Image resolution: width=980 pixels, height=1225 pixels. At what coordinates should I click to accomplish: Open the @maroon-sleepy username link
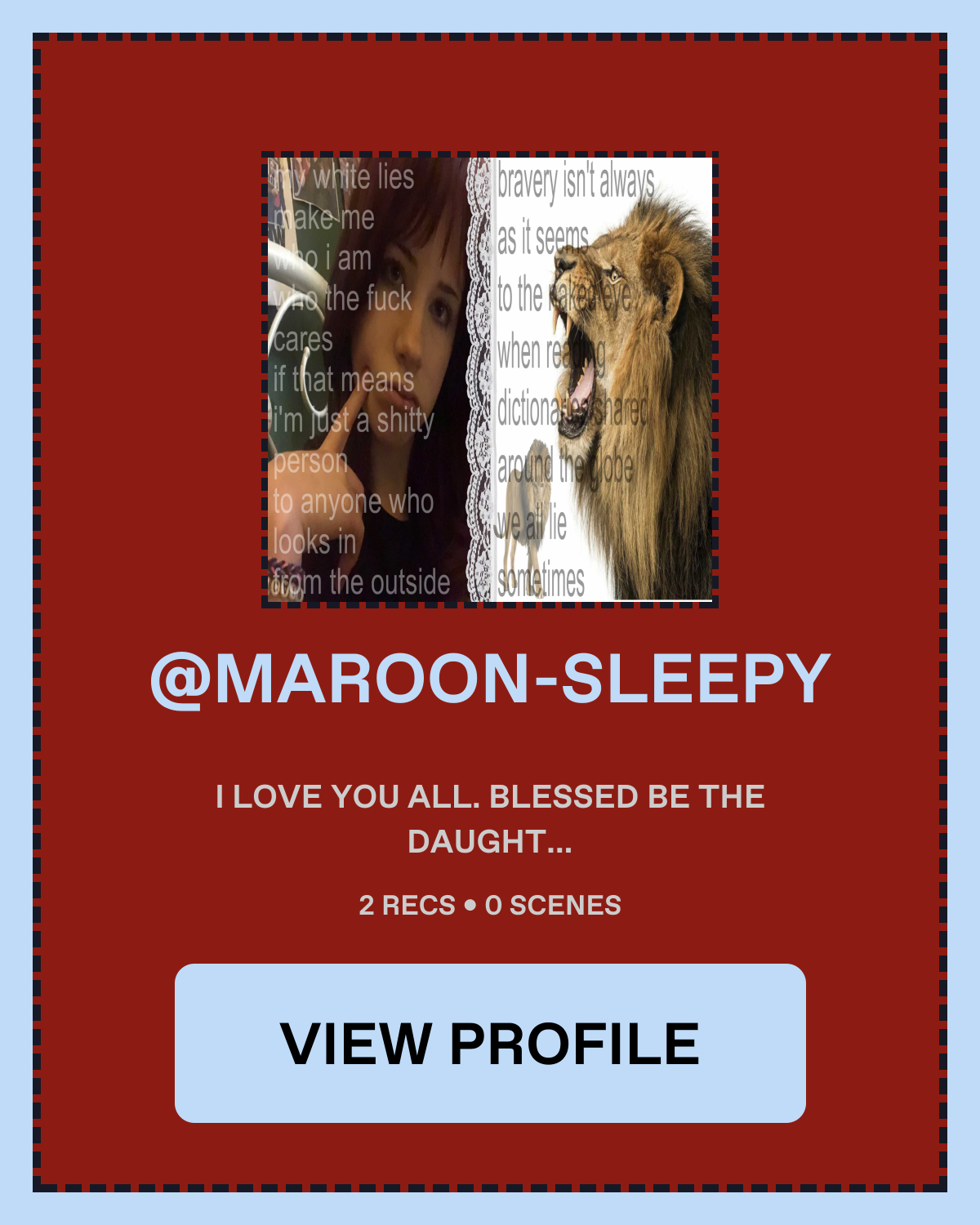coord(490,679)
